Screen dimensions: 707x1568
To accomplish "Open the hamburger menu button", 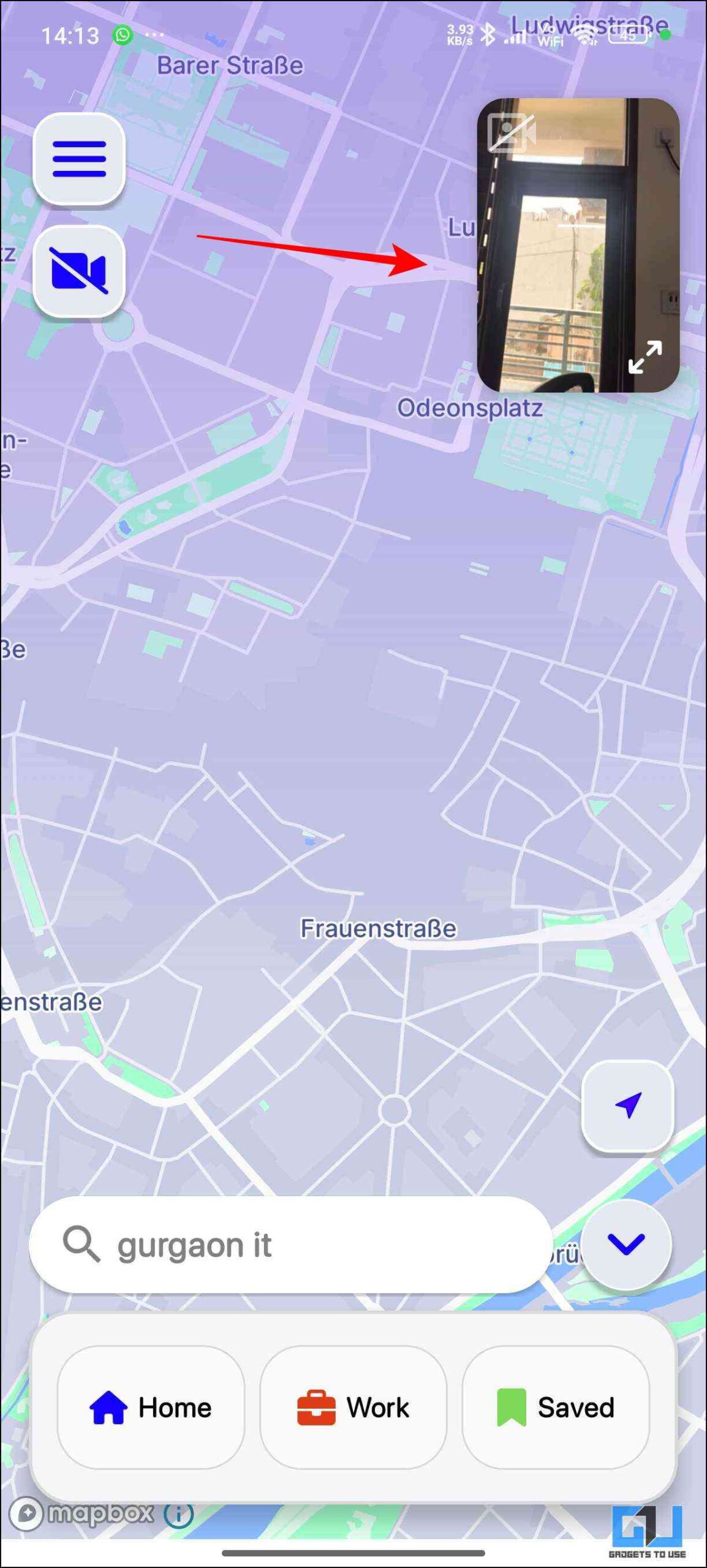I will click(79, 159).
